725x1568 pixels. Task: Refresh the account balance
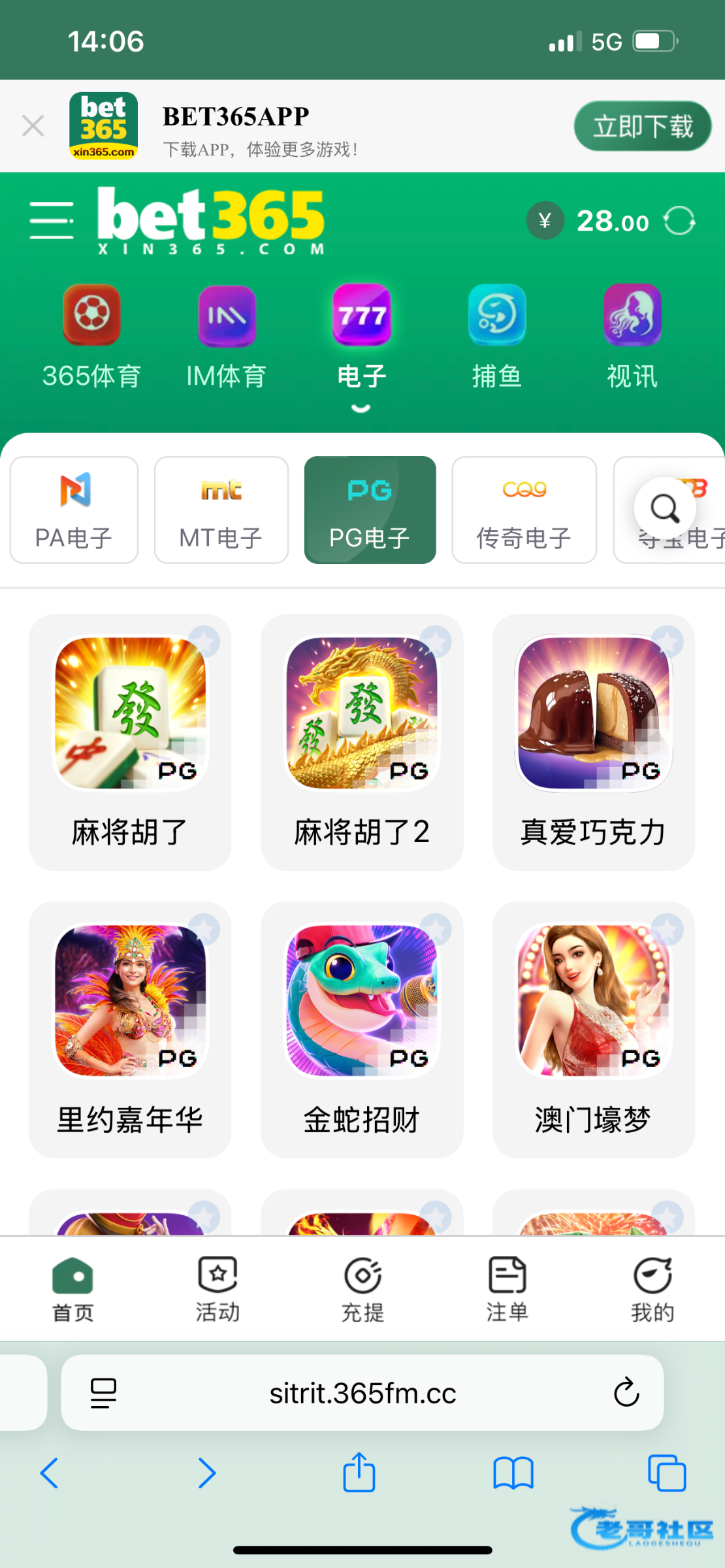click(679, 221)
